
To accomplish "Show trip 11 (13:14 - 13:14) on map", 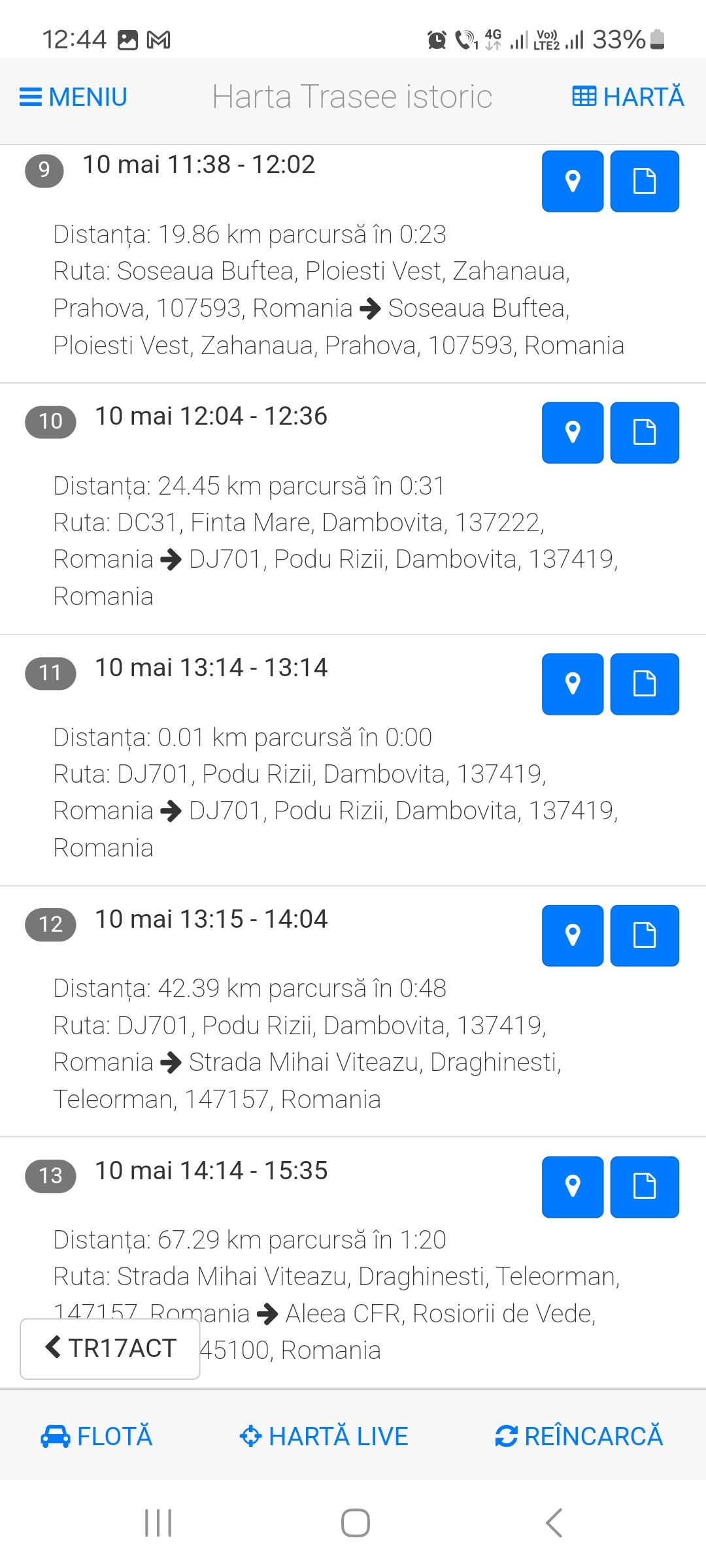I will 573,684.
